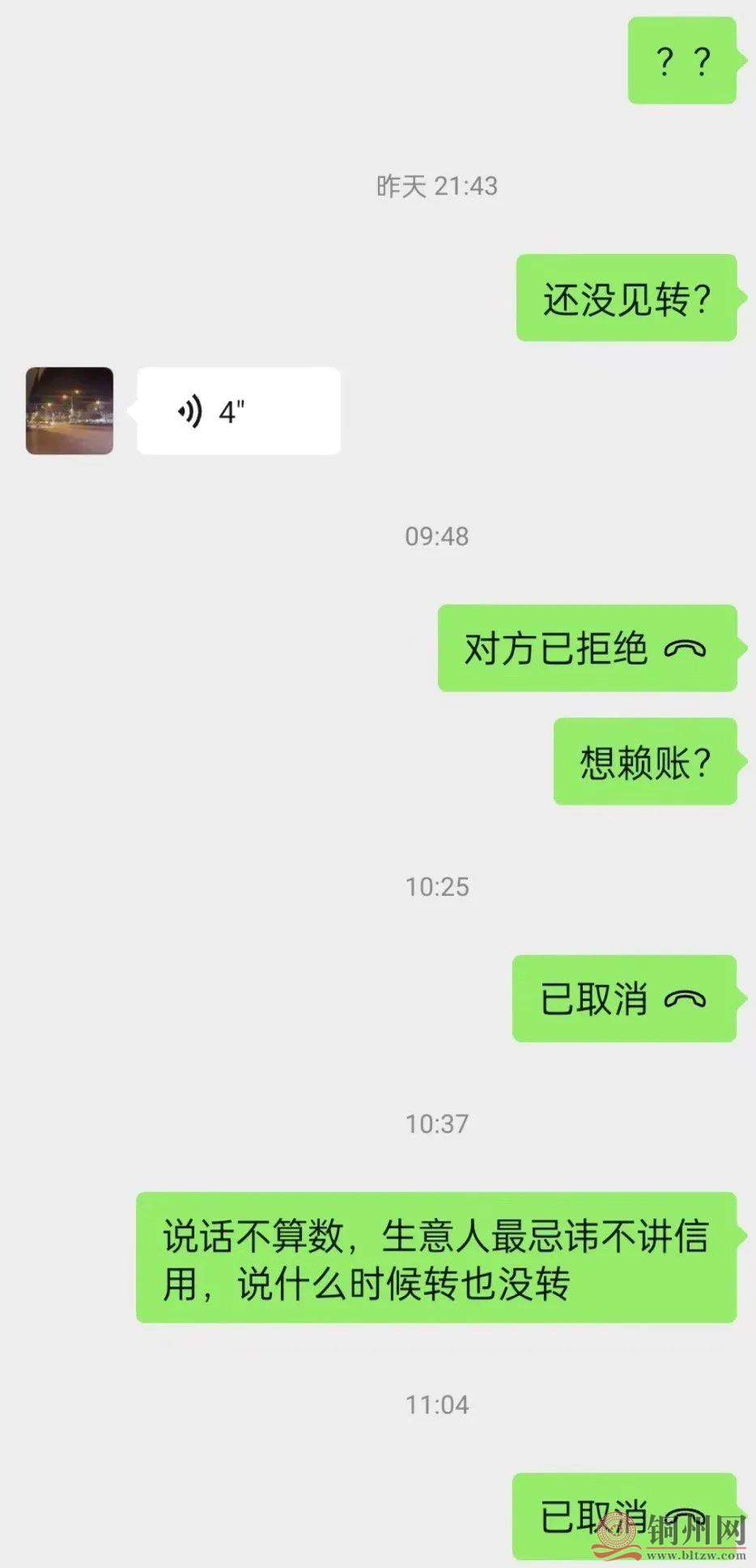Tap the 昨天 21:43 timestamp
This screenshot has width=756, height=1568.
tap(438, 185)
